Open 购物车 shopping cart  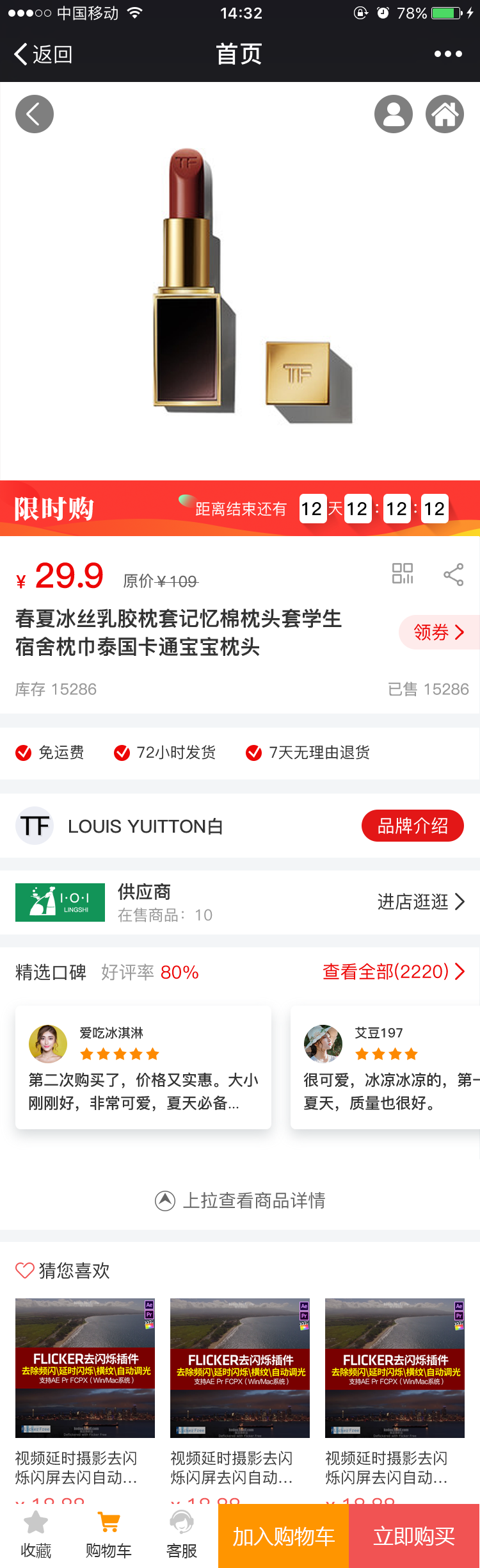(109, 1535)
